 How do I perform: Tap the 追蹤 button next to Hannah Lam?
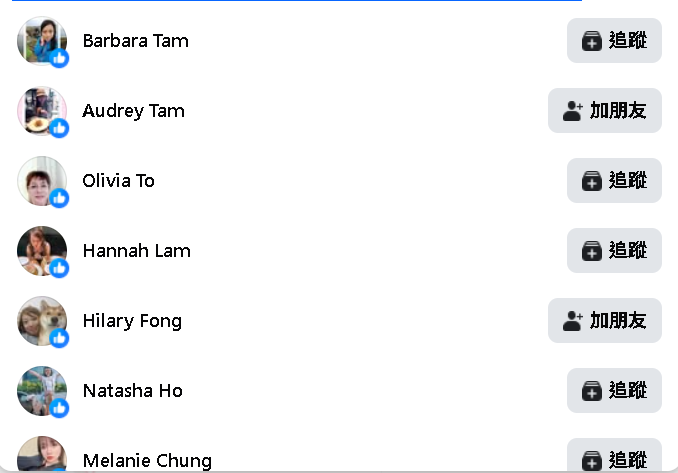click(614, 251)
